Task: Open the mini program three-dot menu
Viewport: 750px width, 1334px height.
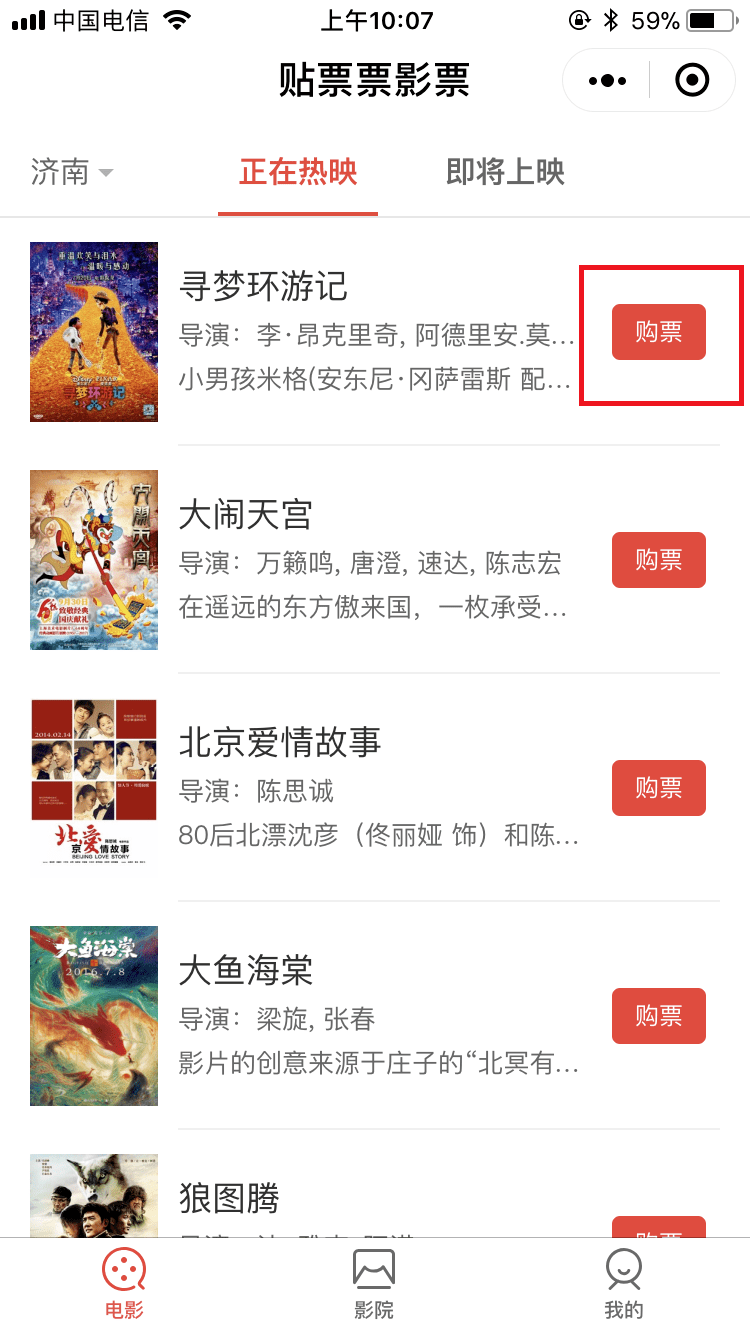Action: pos(607,80)
